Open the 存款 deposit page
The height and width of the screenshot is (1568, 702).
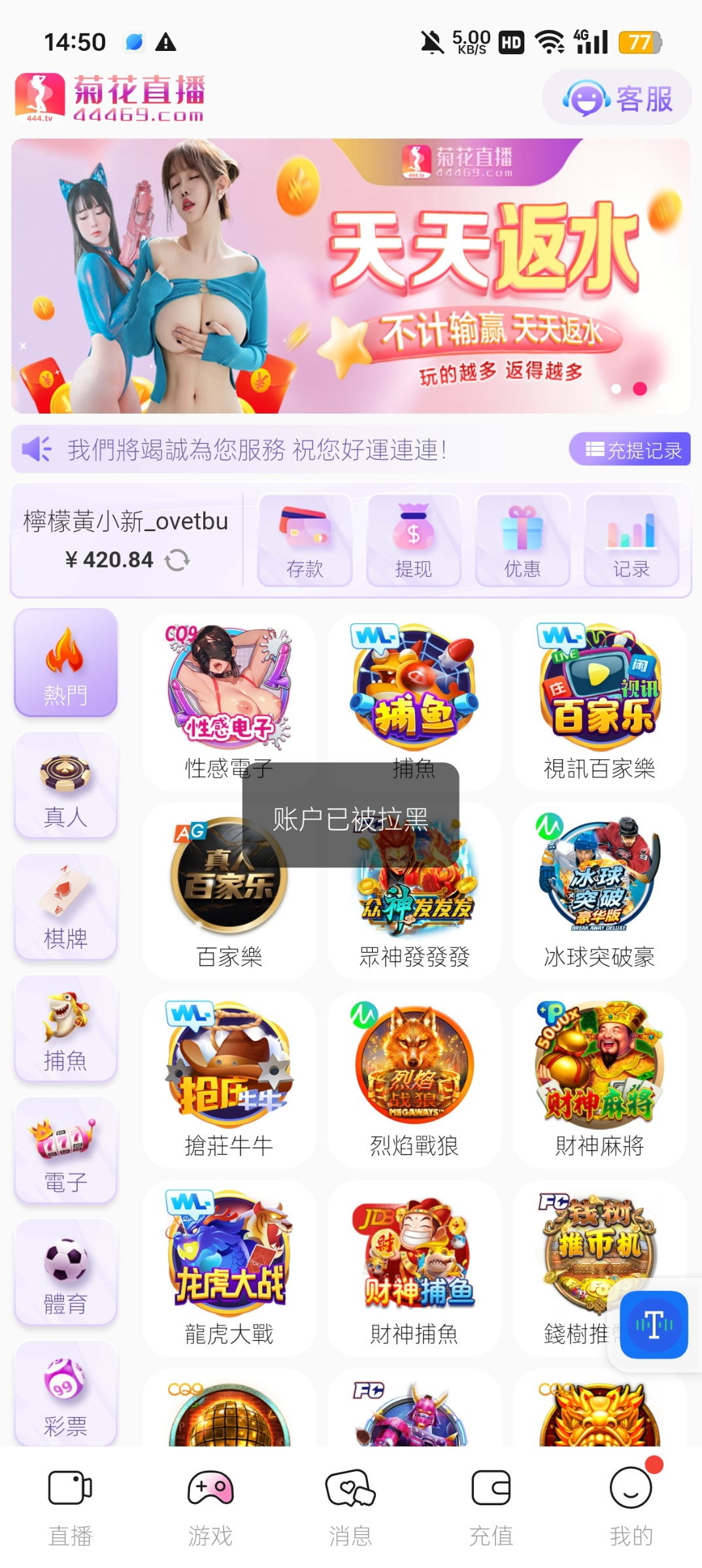(x=305, y=540)
